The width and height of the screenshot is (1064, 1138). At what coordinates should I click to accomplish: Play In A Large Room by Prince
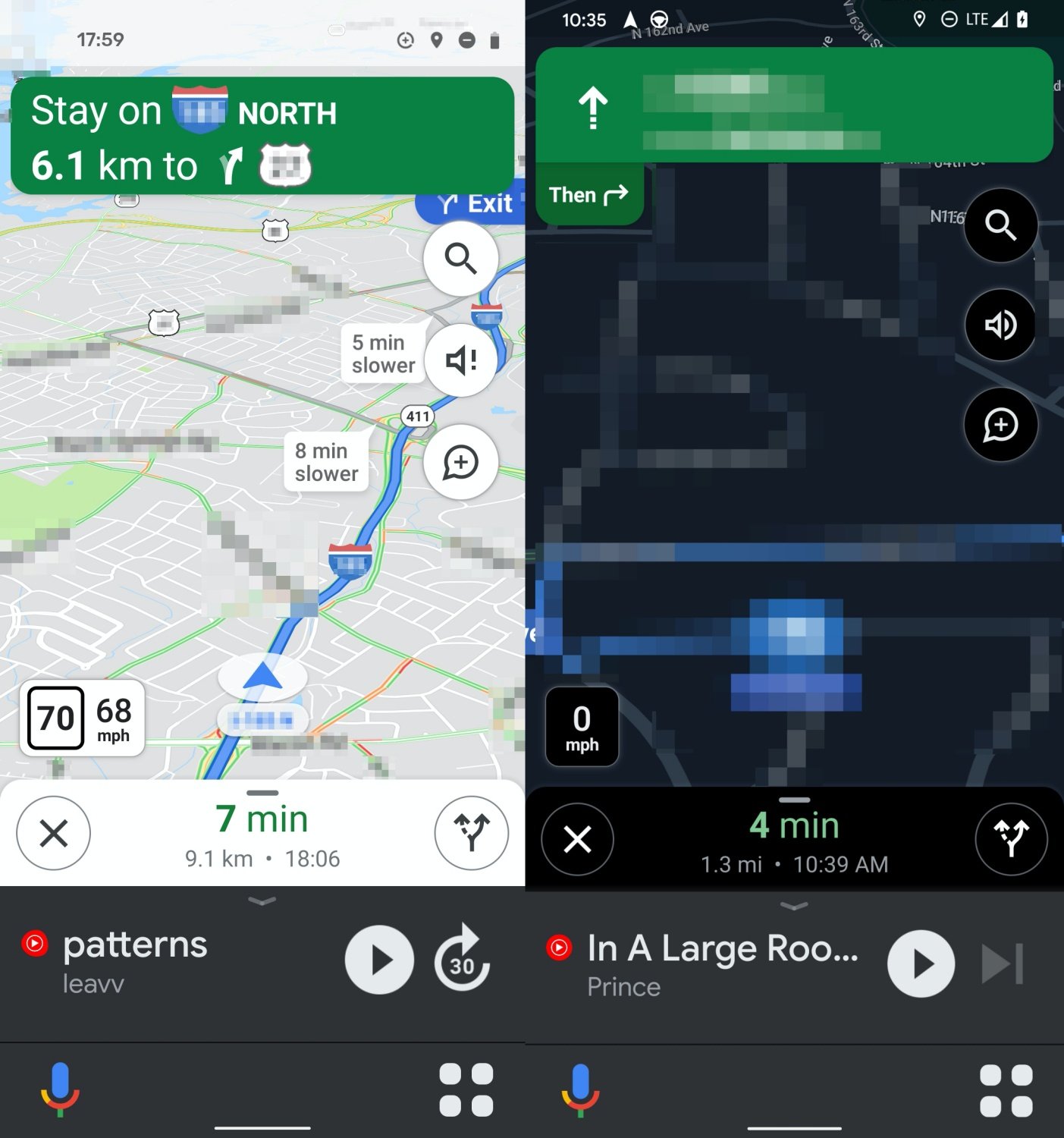(921, 964)
